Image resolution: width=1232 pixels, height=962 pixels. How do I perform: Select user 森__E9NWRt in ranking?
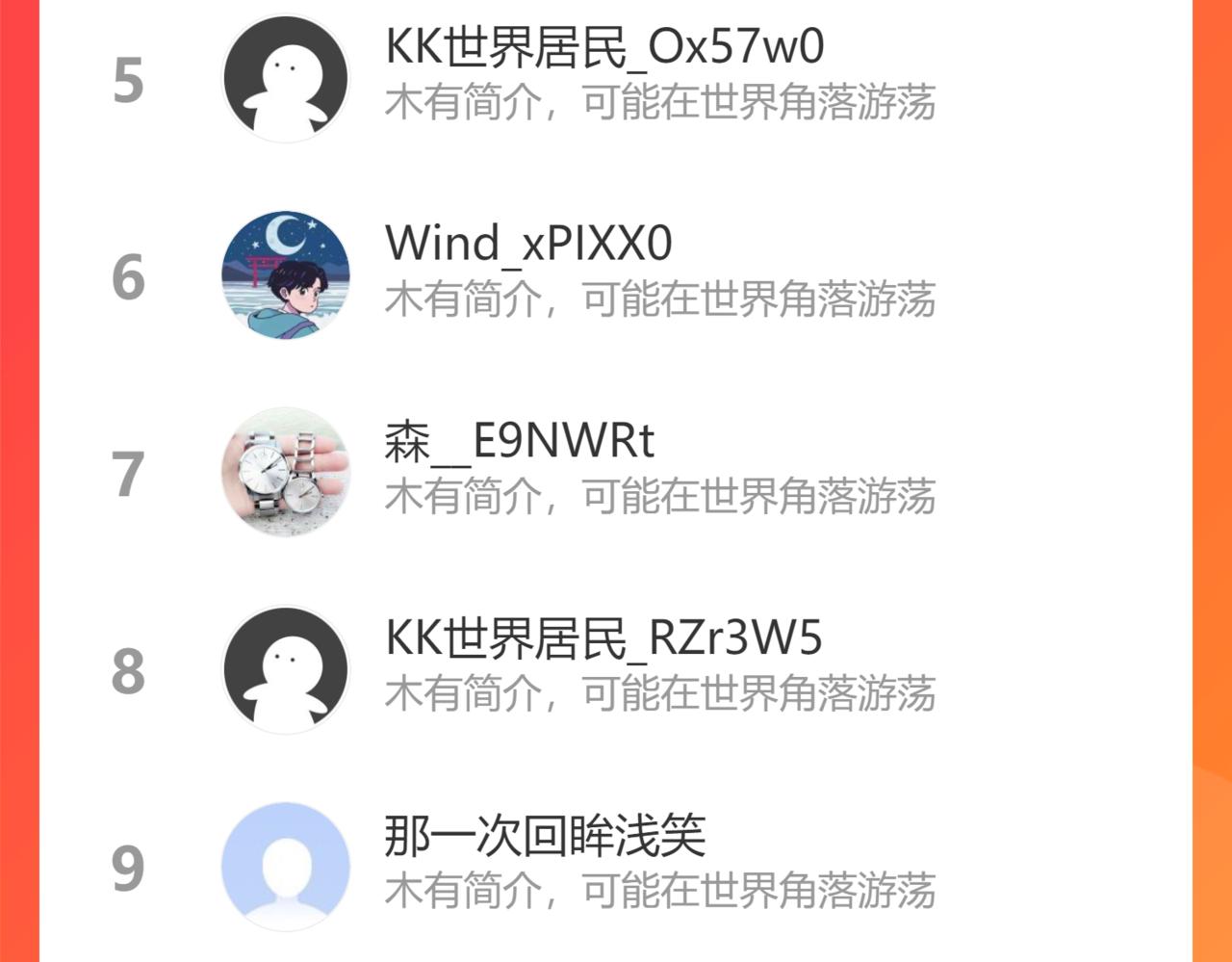pyautogui.click(x=616, y=473)
